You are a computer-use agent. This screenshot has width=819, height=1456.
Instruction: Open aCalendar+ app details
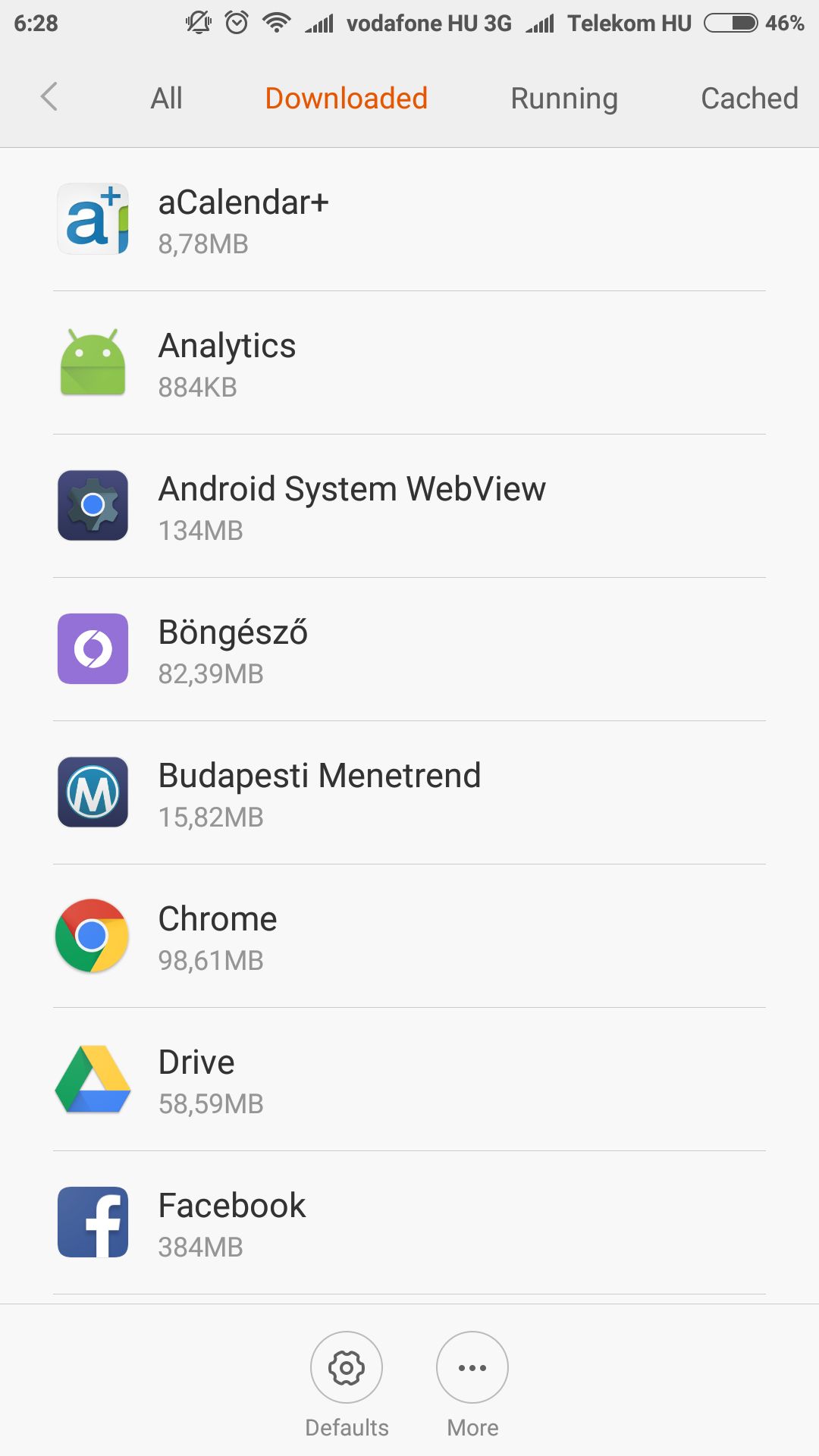[409, 220]
